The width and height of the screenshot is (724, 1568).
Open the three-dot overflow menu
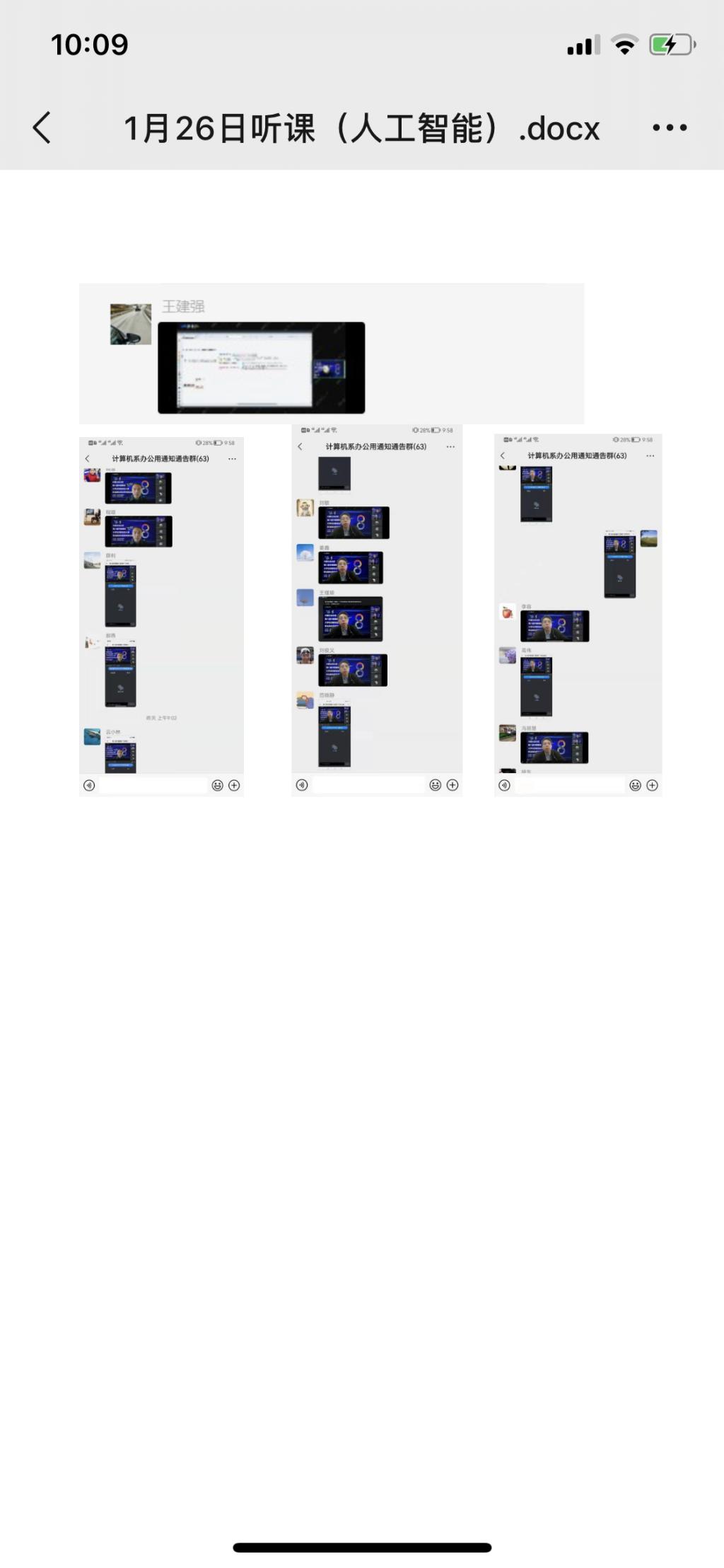click(669, 128)
